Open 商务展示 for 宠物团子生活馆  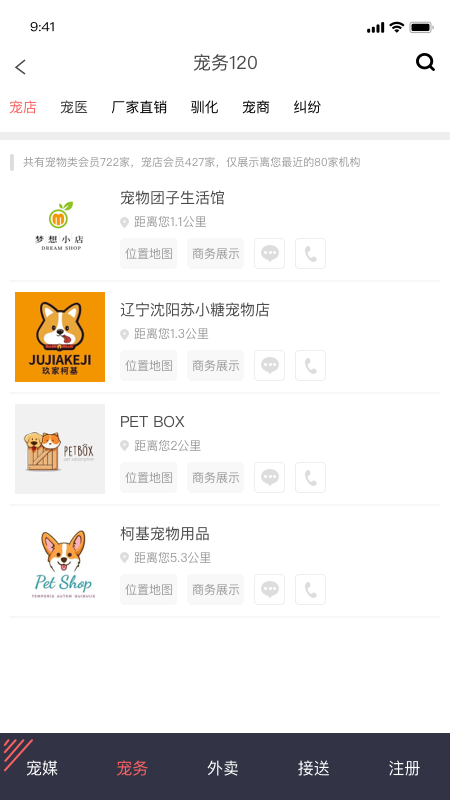click(215, 254)
